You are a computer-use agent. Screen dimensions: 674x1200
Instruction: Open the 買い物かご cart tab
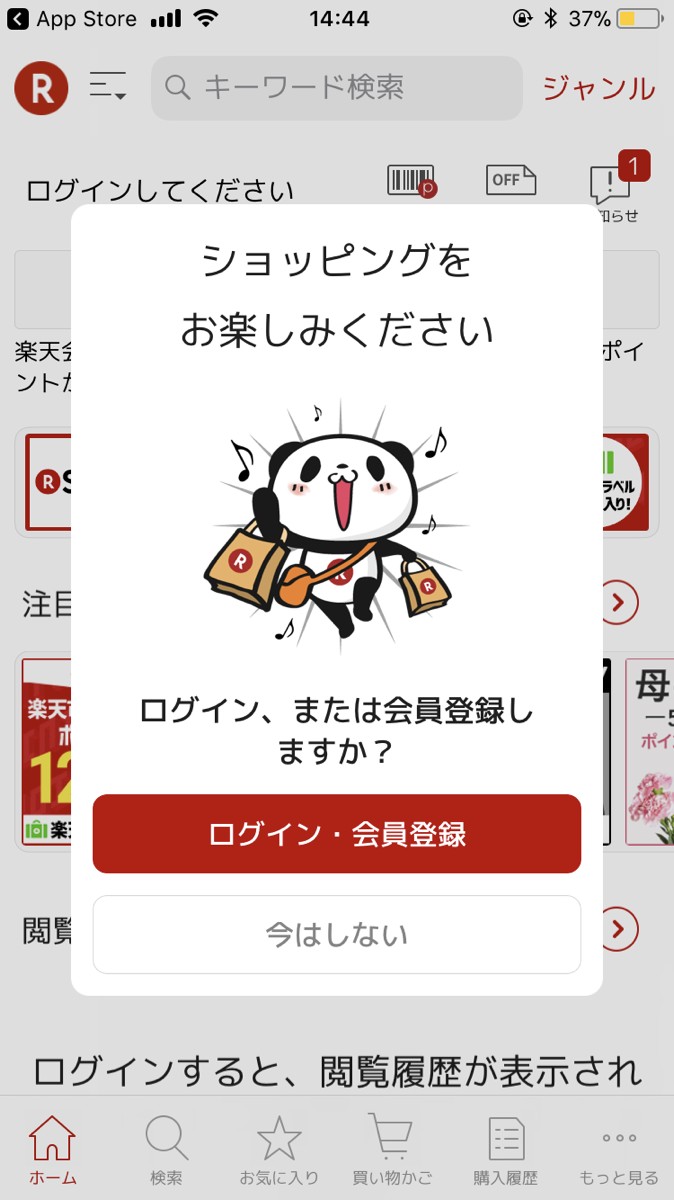click(x=392, y=1148)
